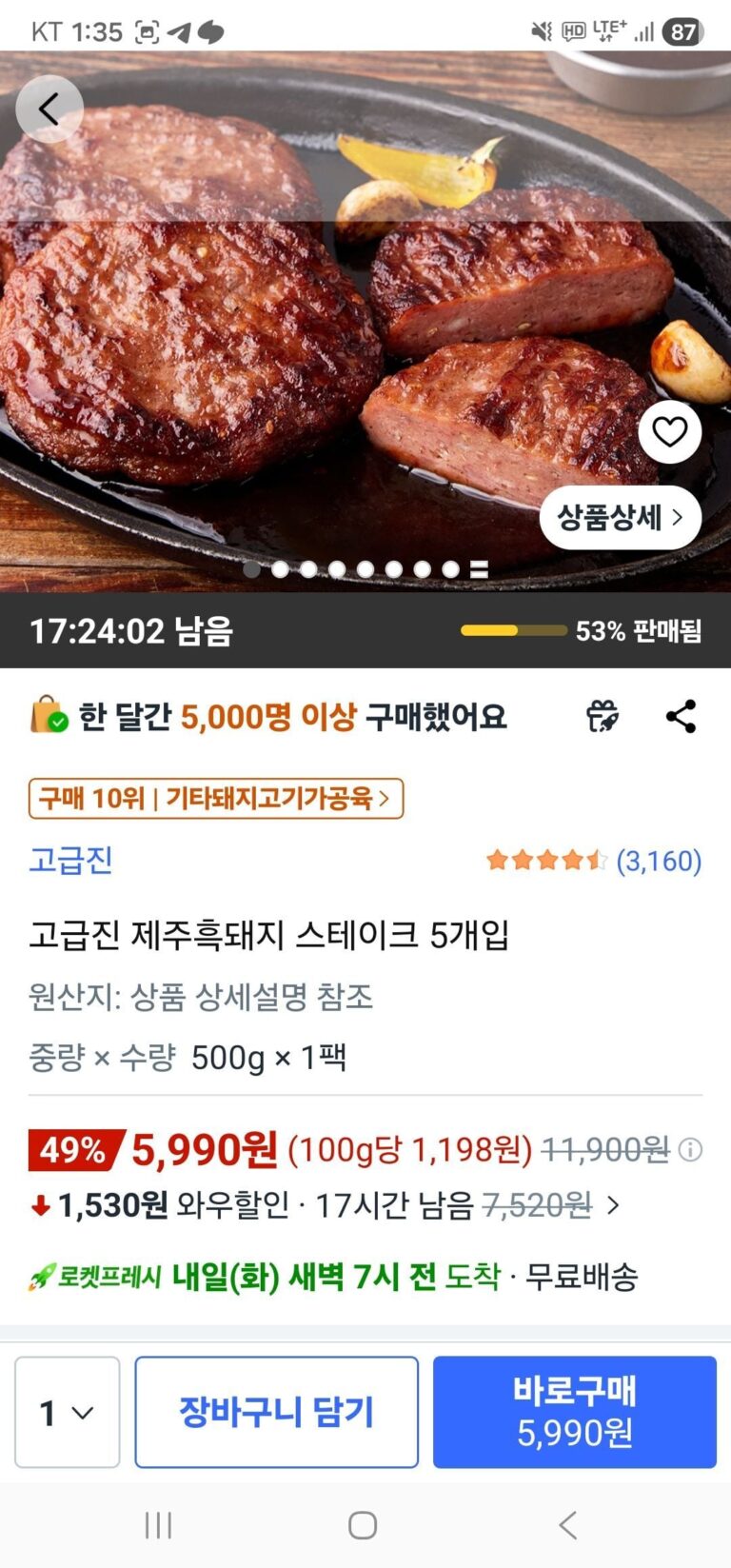Open the quantity dropdown showing 1

pyautogui.click(x=67, y=1412)
